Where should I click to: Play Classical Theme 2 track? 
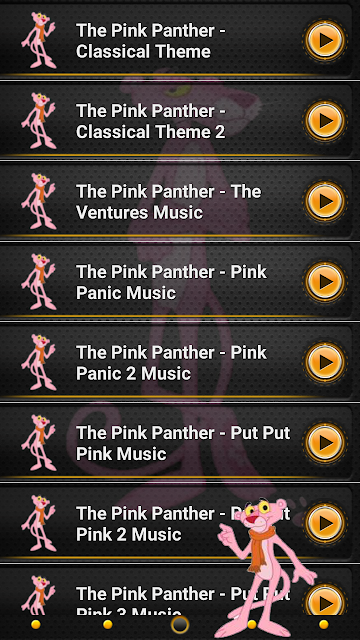[x=325, y=121]
